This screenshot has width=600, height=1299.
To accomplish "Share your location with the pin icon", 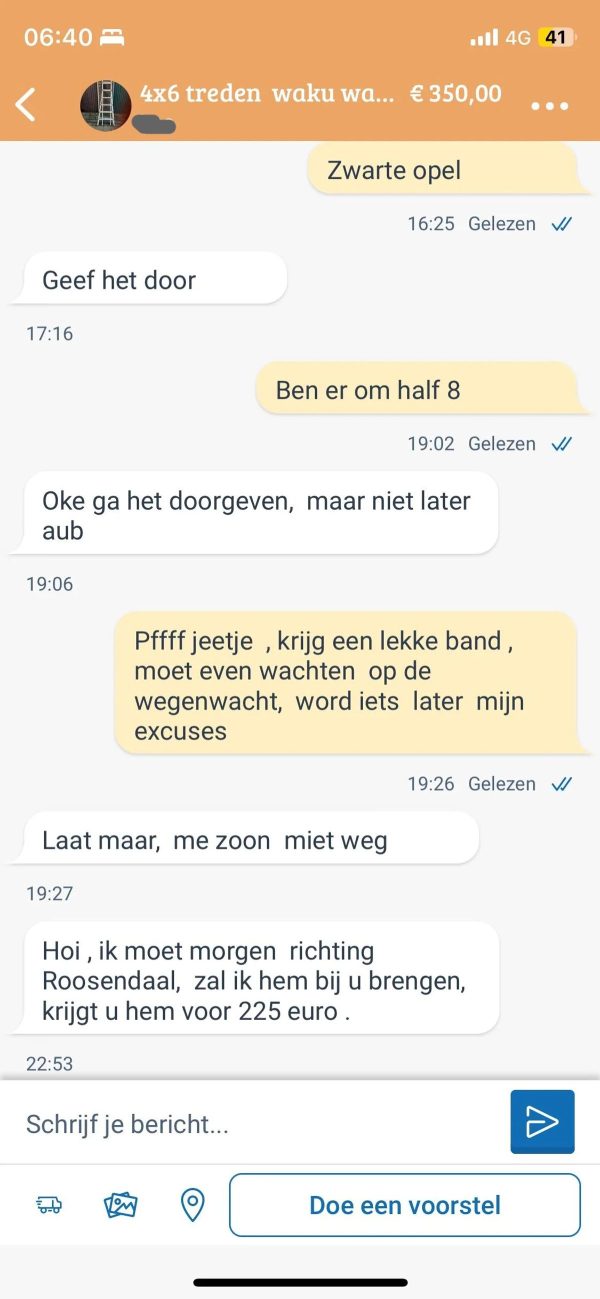I will click(x=192, y=1205).
